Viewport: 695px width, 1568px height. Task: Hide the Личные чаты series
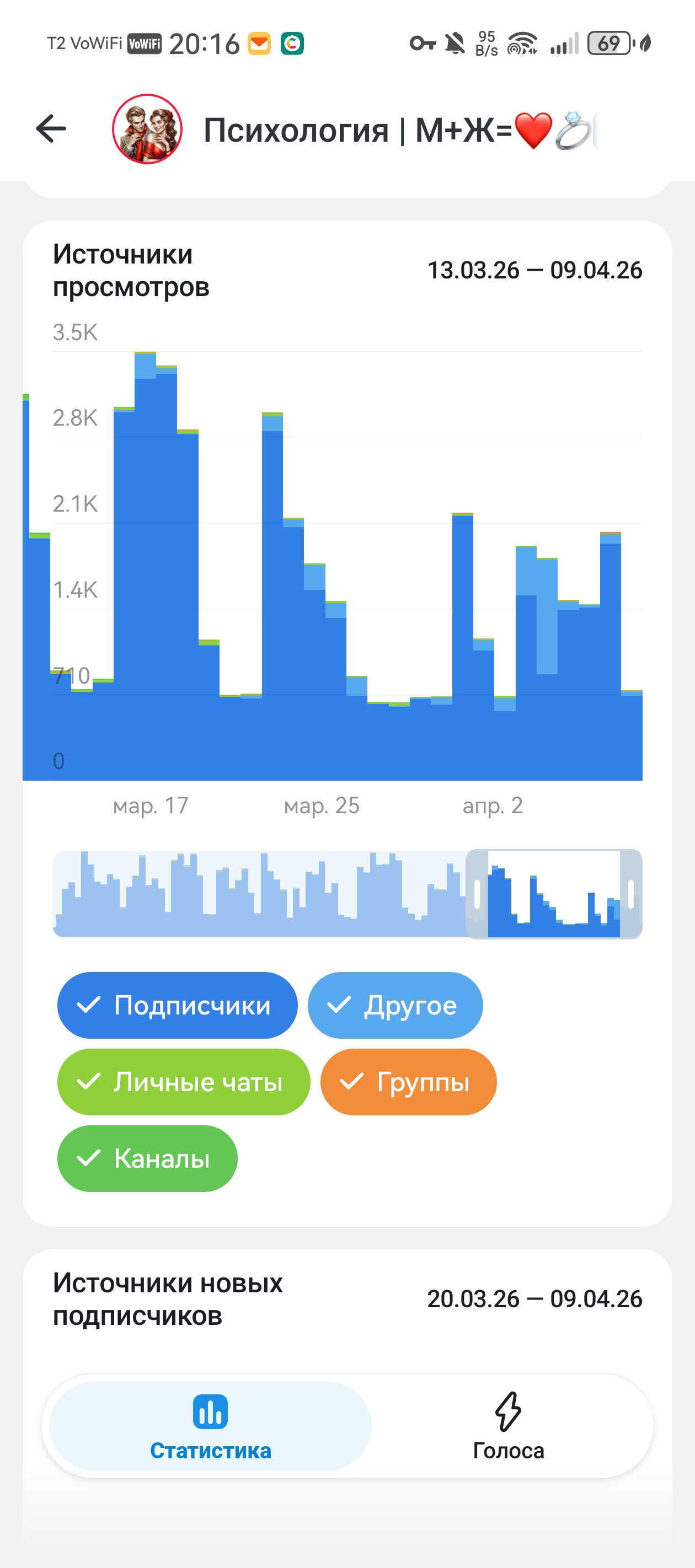click(183, 1082)
